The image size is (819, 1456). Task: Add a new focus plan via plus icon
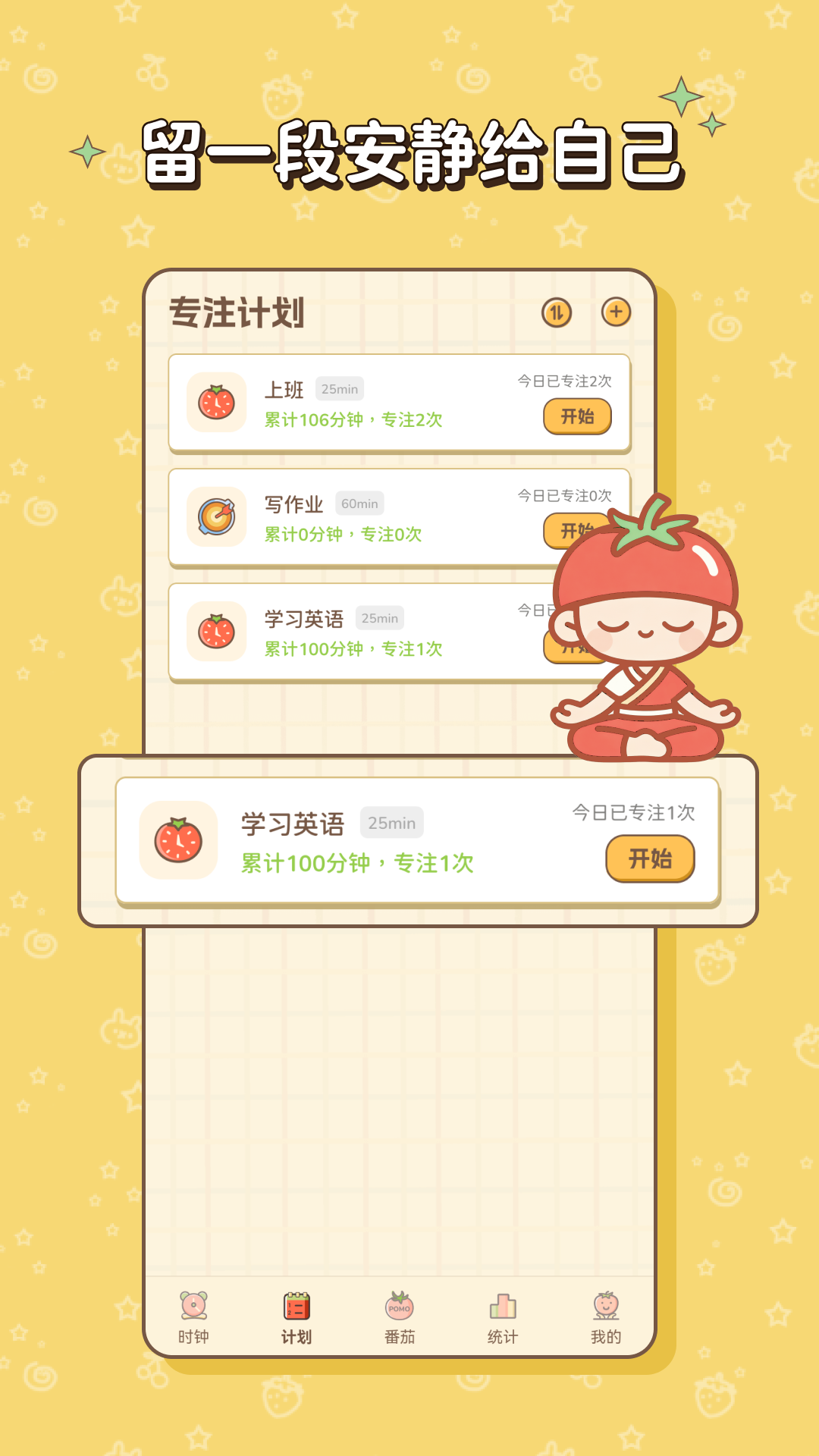[x=616, y=311]
